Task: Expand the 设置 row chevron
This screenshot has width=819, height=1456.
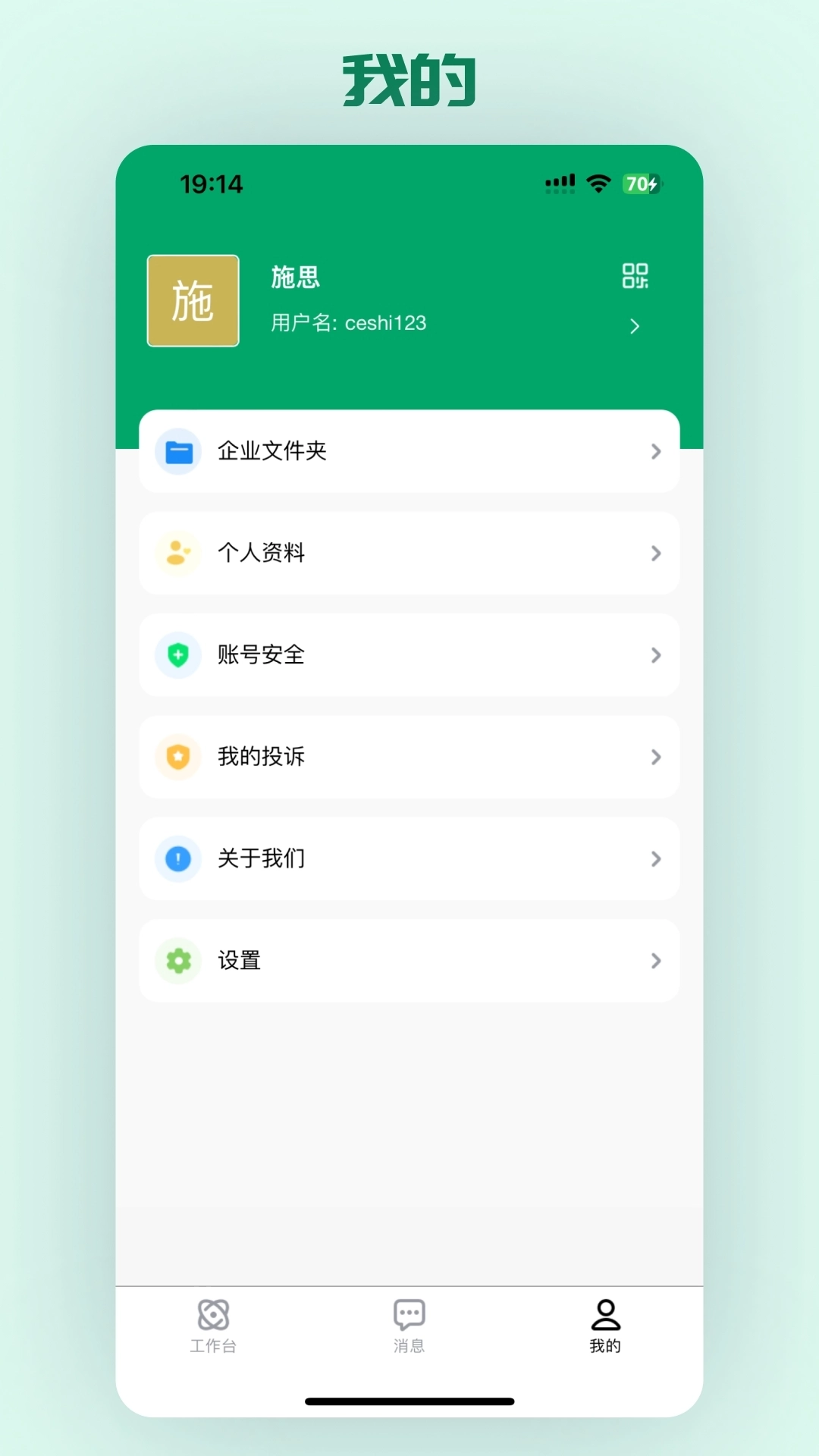Action: pyautogui.click(x=655, y=961)
